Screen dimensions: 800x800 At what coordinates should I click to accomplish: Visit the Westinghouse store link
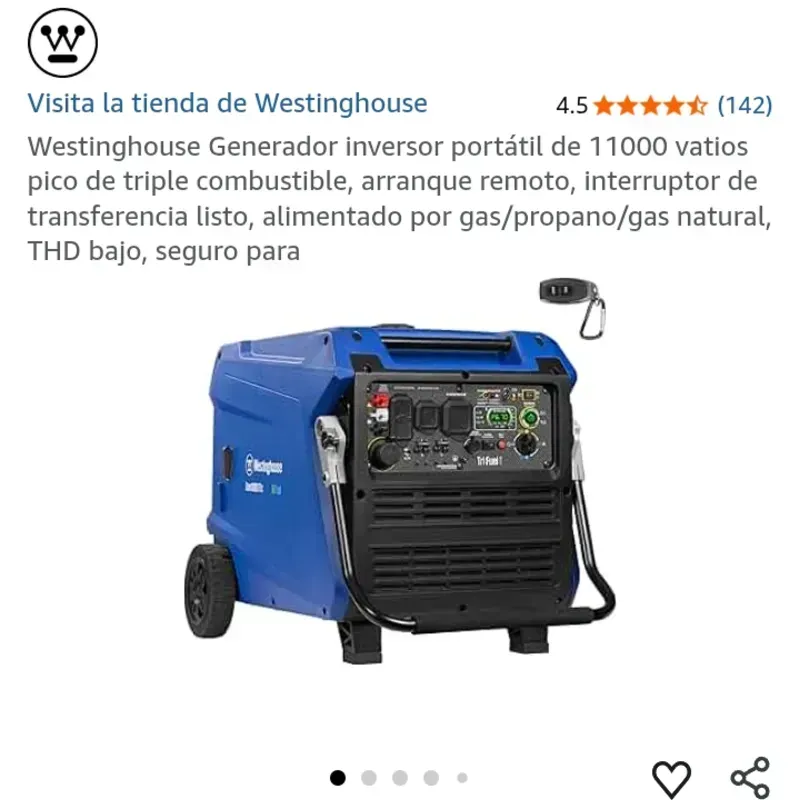pyautogui.click(x=227, y=103)
